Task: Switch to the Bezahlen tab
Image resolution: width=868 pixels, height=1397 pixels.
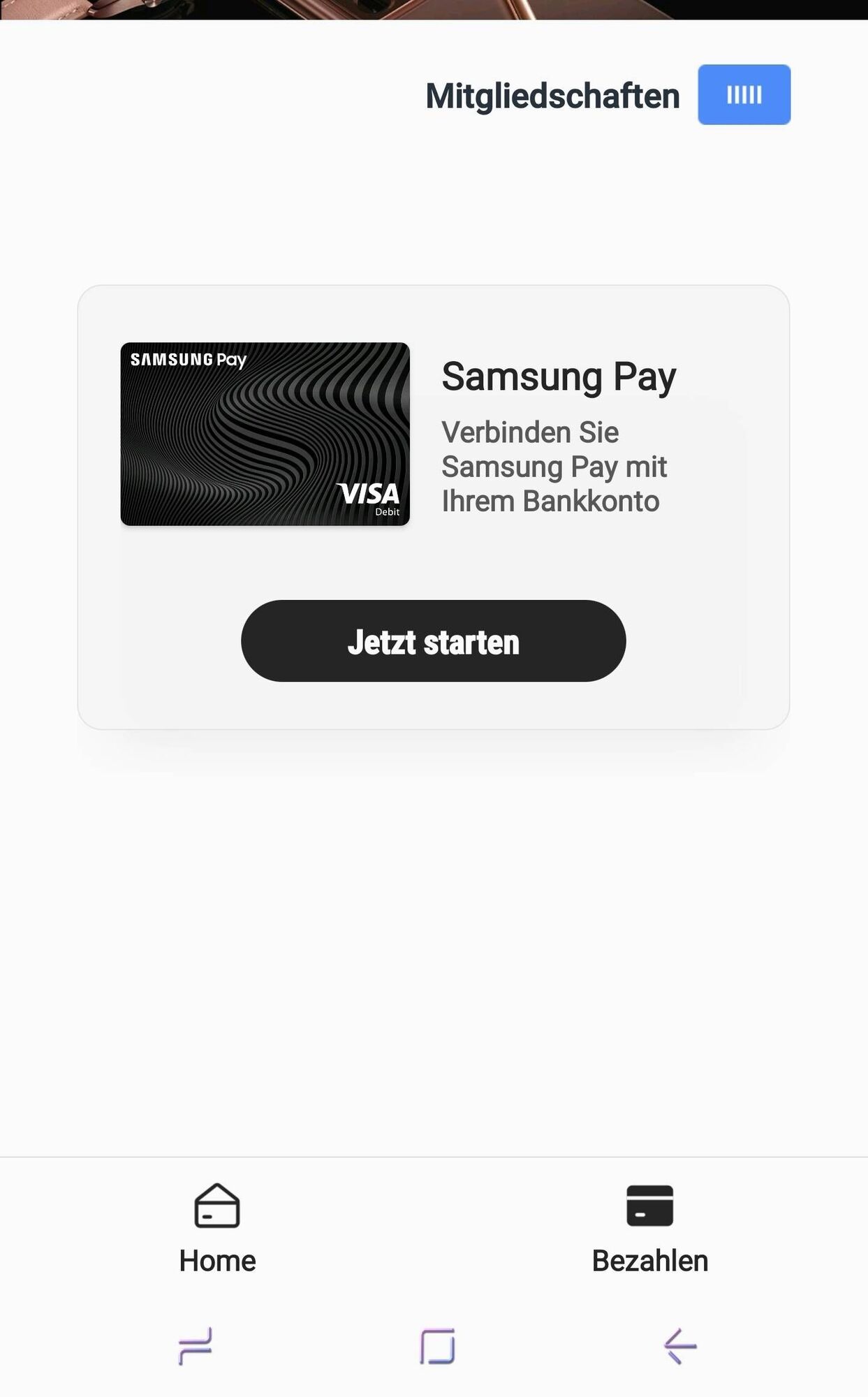Action: 649,1229
